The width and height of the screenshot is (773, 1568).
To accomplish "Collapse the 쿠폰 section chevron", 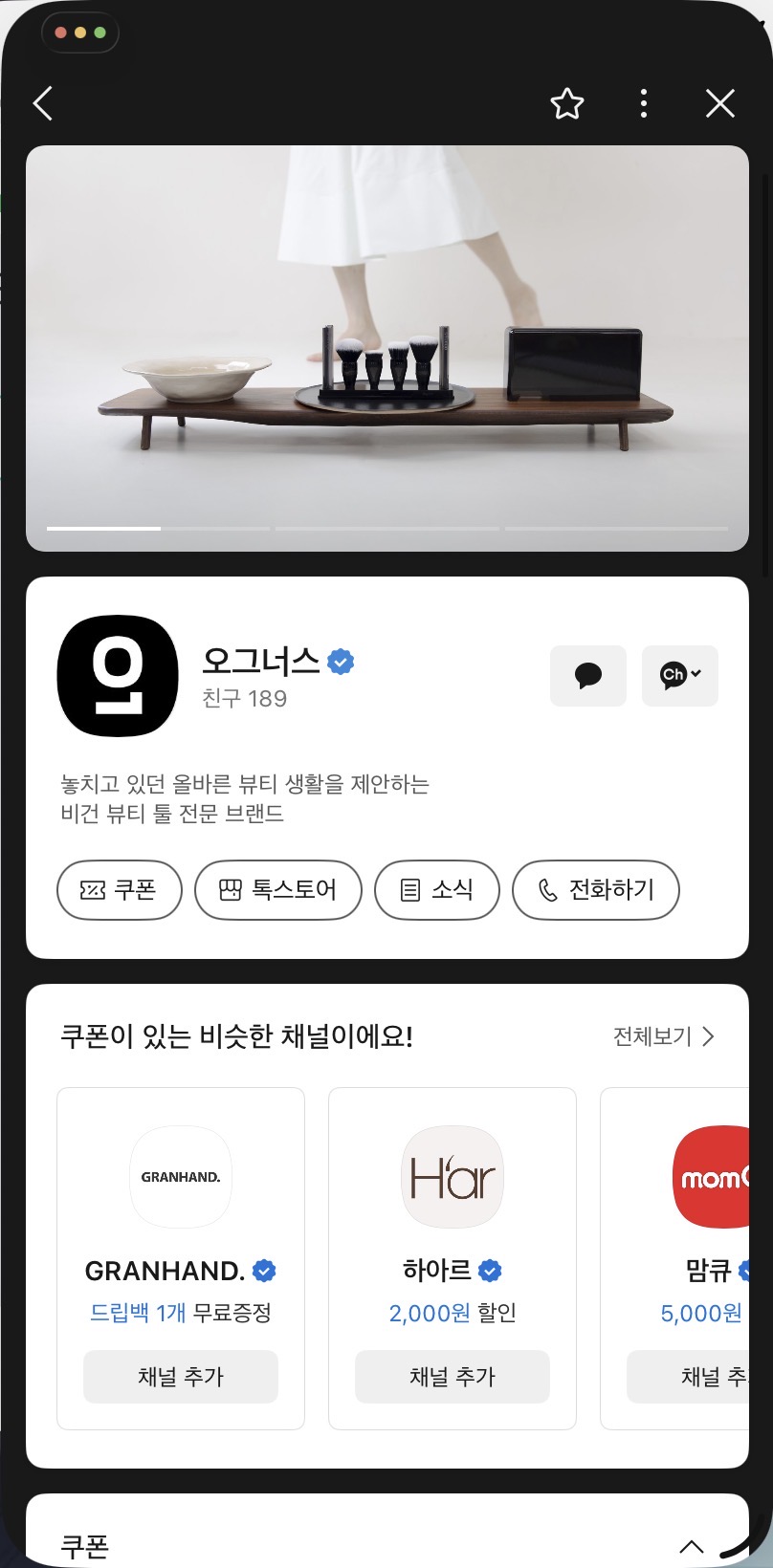I will (x=692, y=1546).
